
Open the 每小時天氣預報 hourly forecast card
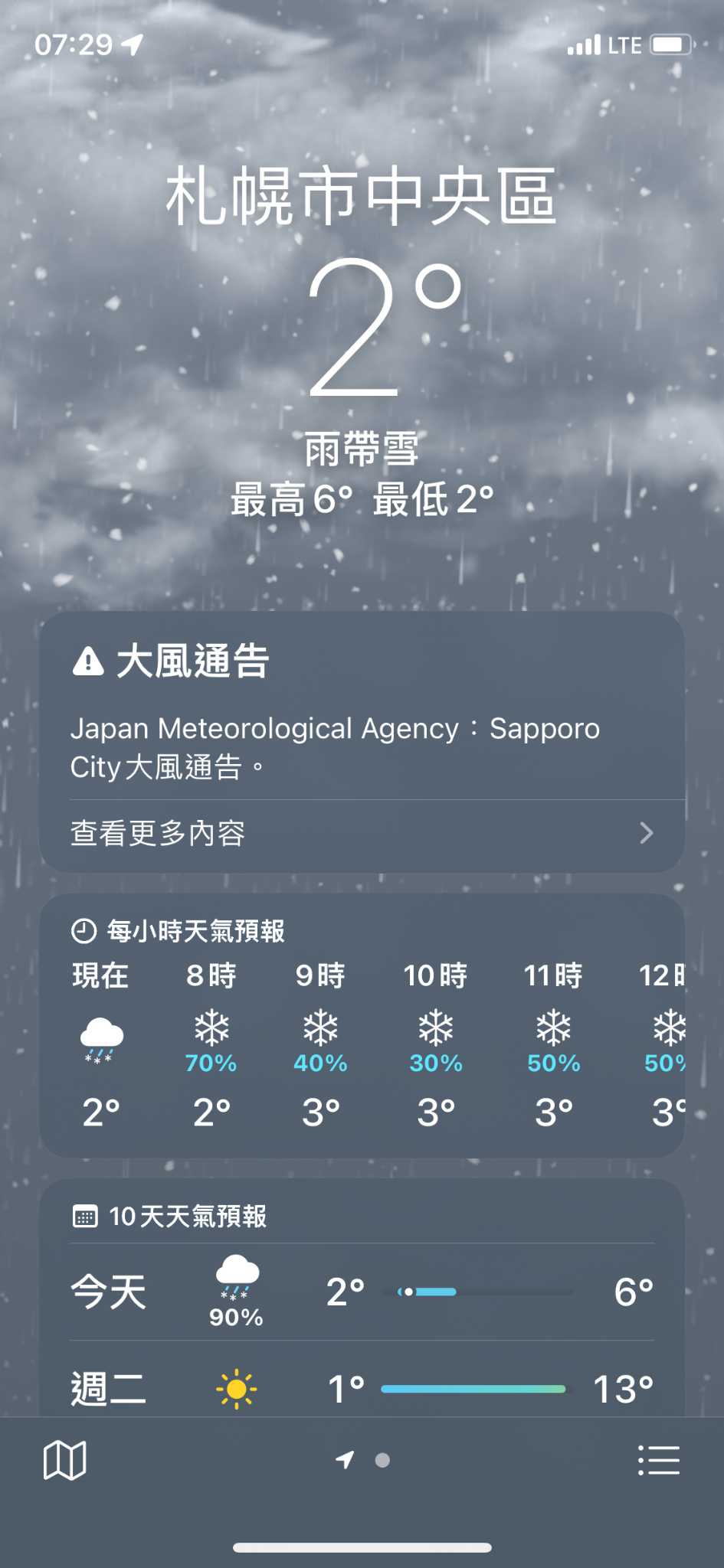click(362, 1025)
